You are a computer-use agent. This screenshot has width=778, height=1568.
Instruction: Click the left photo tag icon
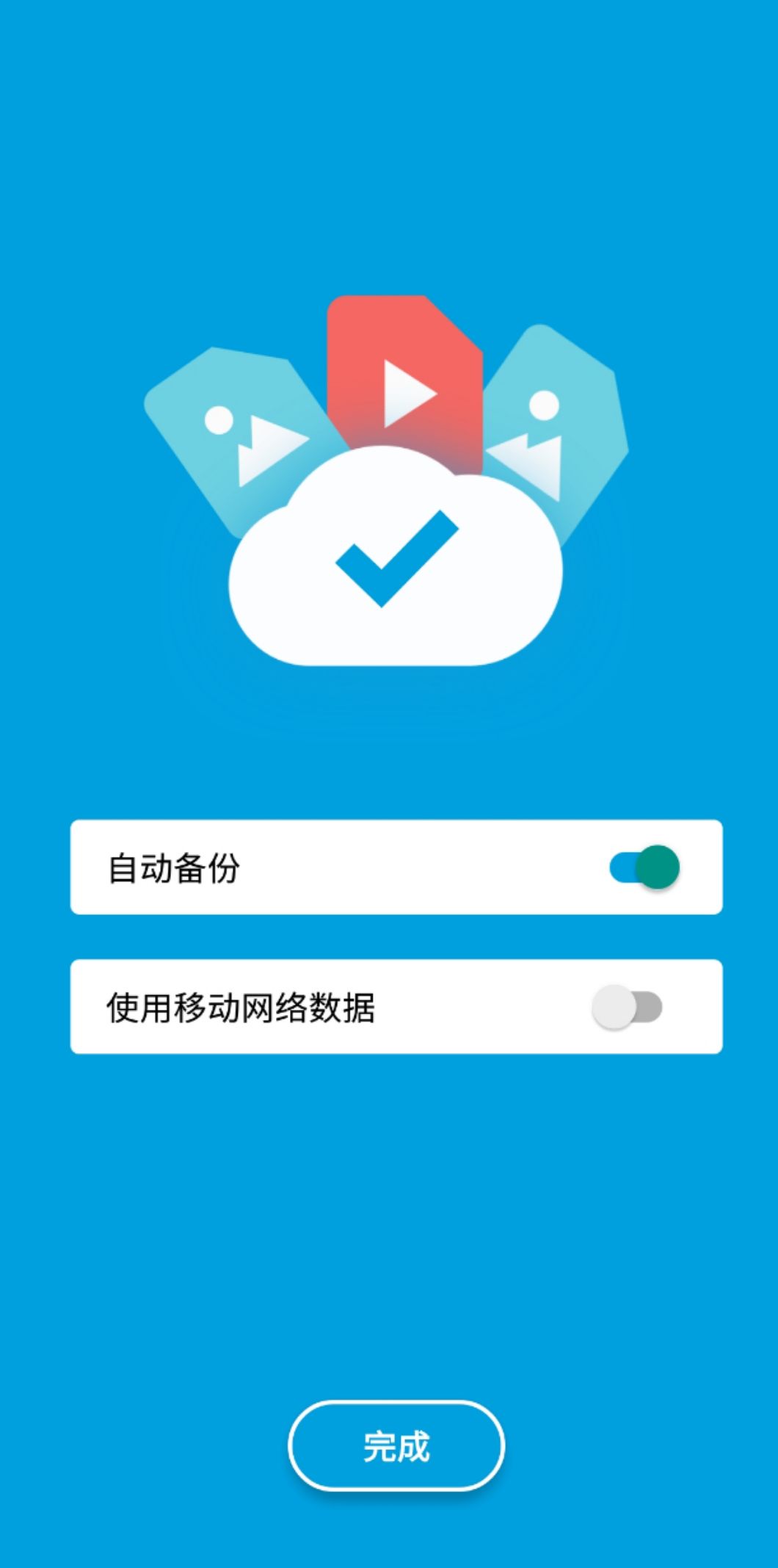point(235,433)
